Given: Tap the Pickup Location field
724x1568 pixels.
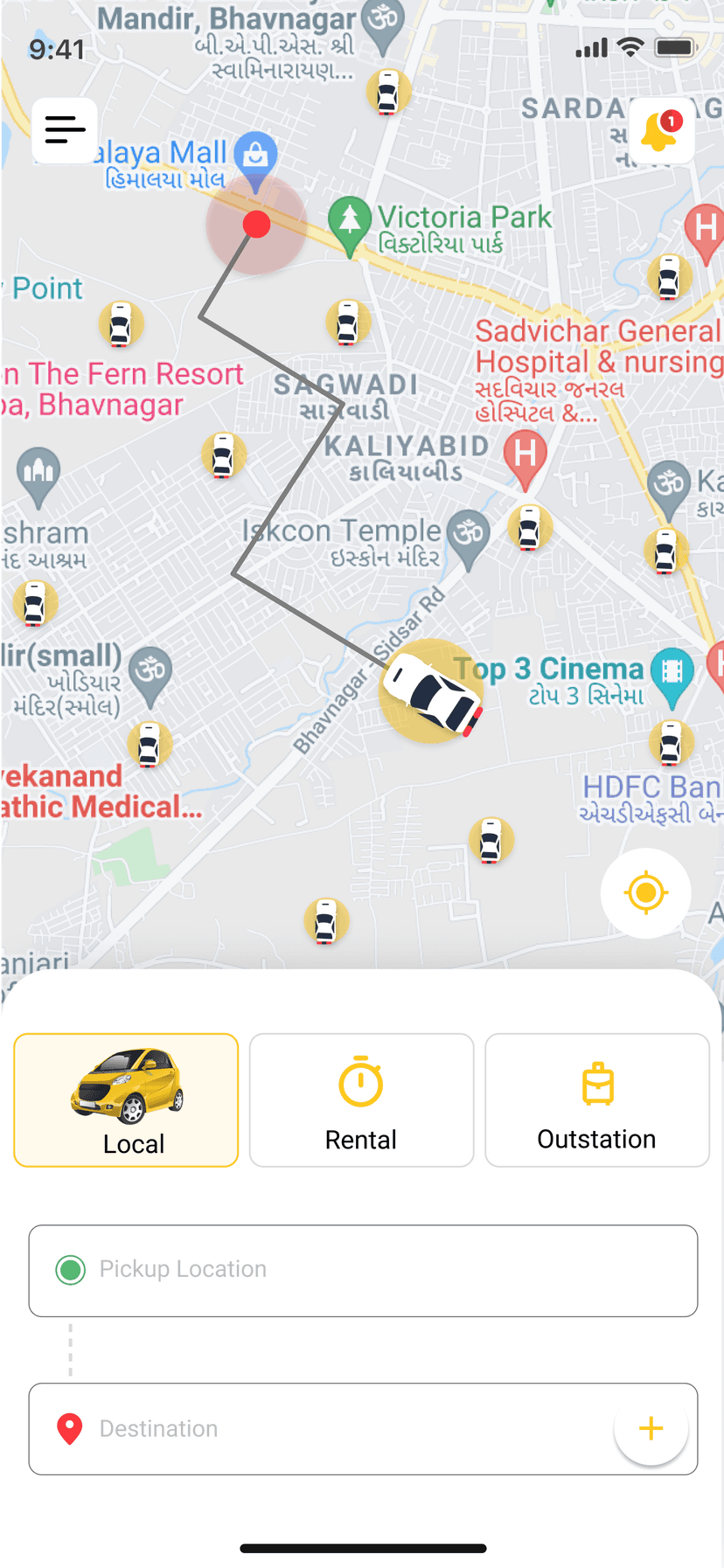Looking at the screenshot, I should pyautogui.click(x=362, y=1270).
